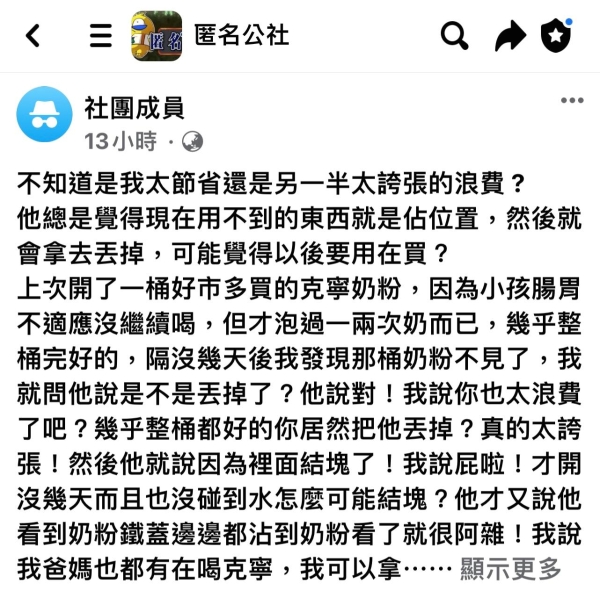Expand post with 顯示更多

click(510, 570)
